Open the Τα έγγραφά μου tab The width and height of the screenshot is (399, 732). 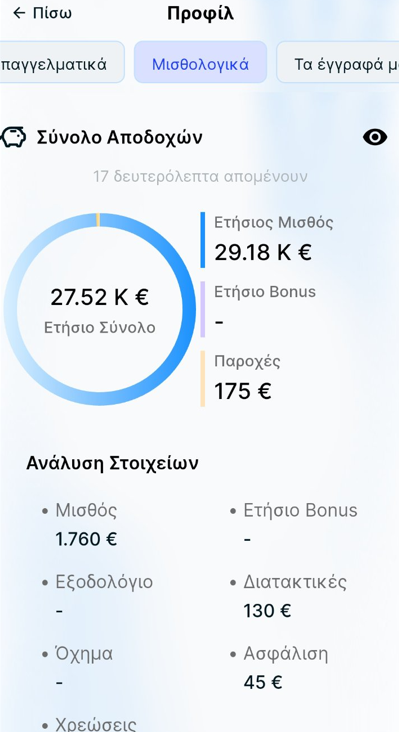[338, 62]
